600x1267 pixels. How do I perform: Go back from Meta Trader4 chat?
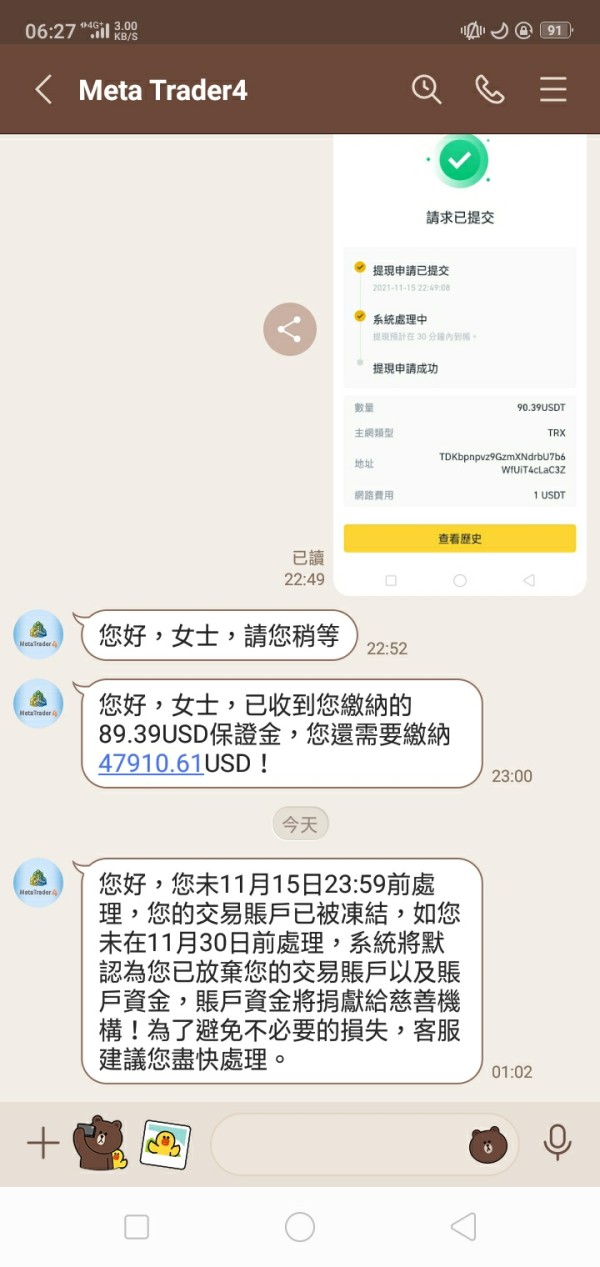coord(43,90)
